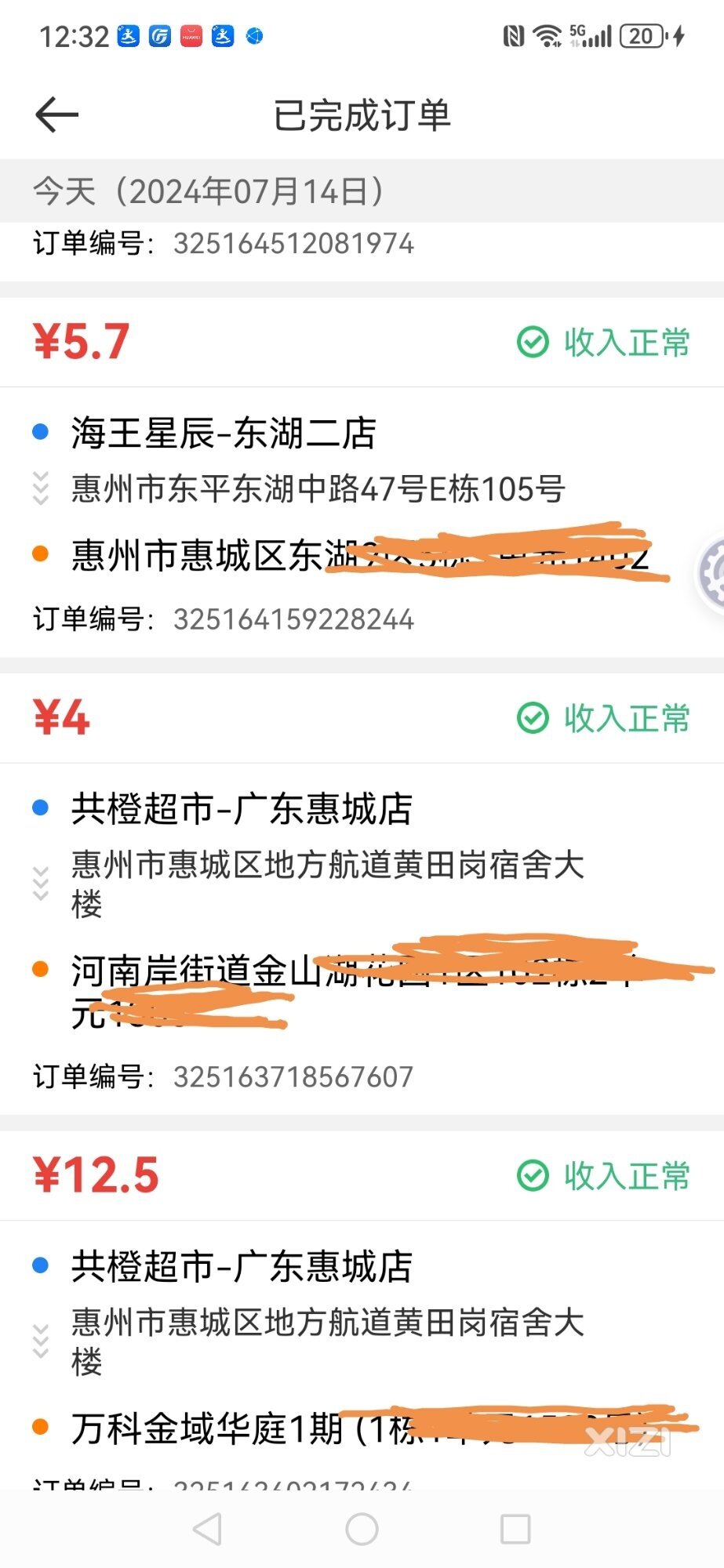Tap the system home button
This screenshot has width=724, height=1568.
pos(362,1528)
